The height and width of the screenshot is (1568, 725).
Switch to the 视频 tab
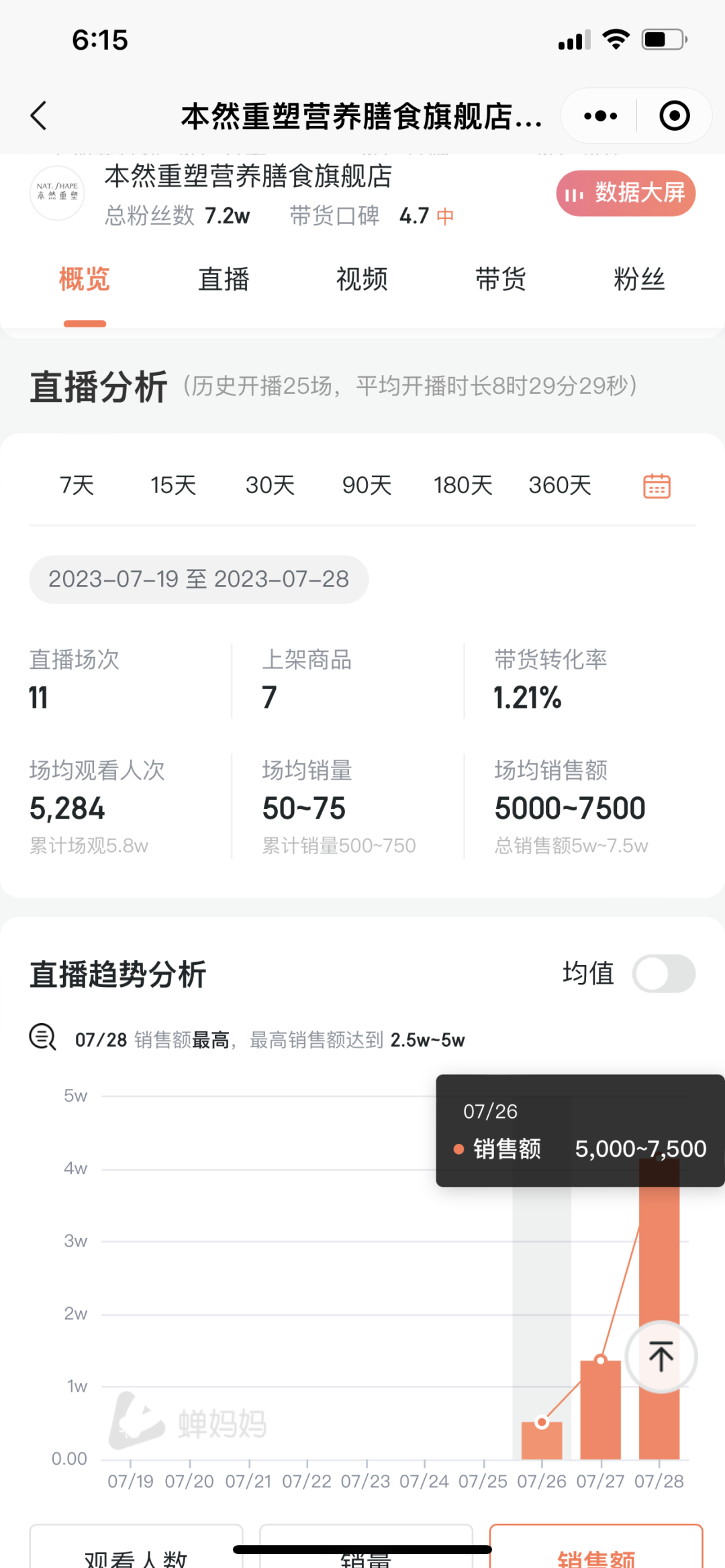pyautogui.click(x=362, y=279)
